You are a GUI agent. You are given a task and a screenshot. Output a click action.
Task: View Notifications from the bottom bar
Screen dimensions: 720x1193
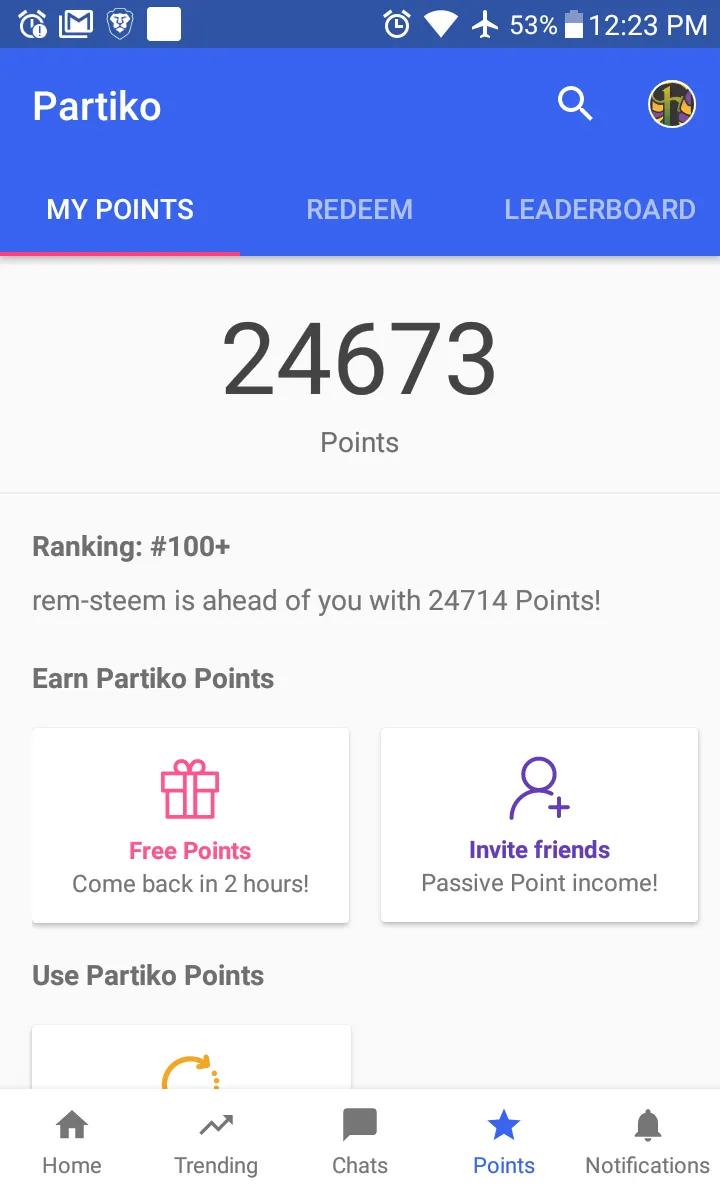[x=648, y=1141]
